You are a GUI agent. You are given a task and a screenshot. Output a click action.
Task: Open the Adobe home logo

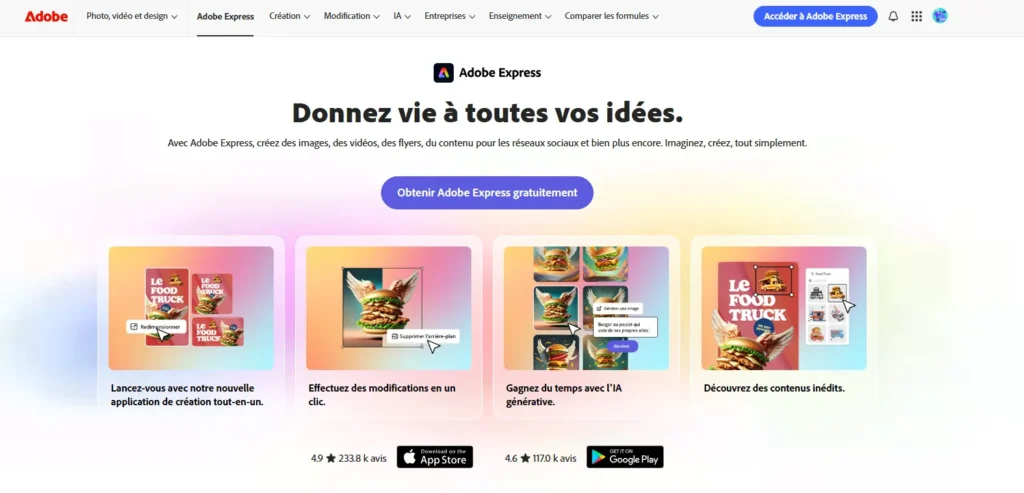click(46, 16)
